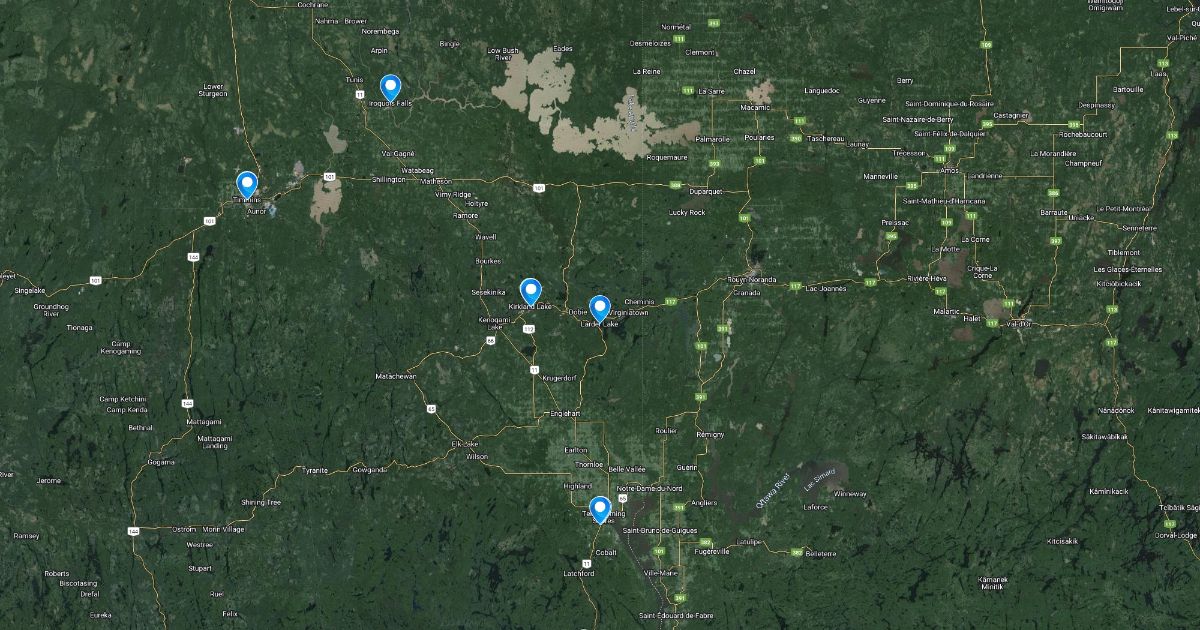Open the pin at Temiskaming Shores
Screen dimensions: 1200x630
pyautogui.click(x=600, y=511)
